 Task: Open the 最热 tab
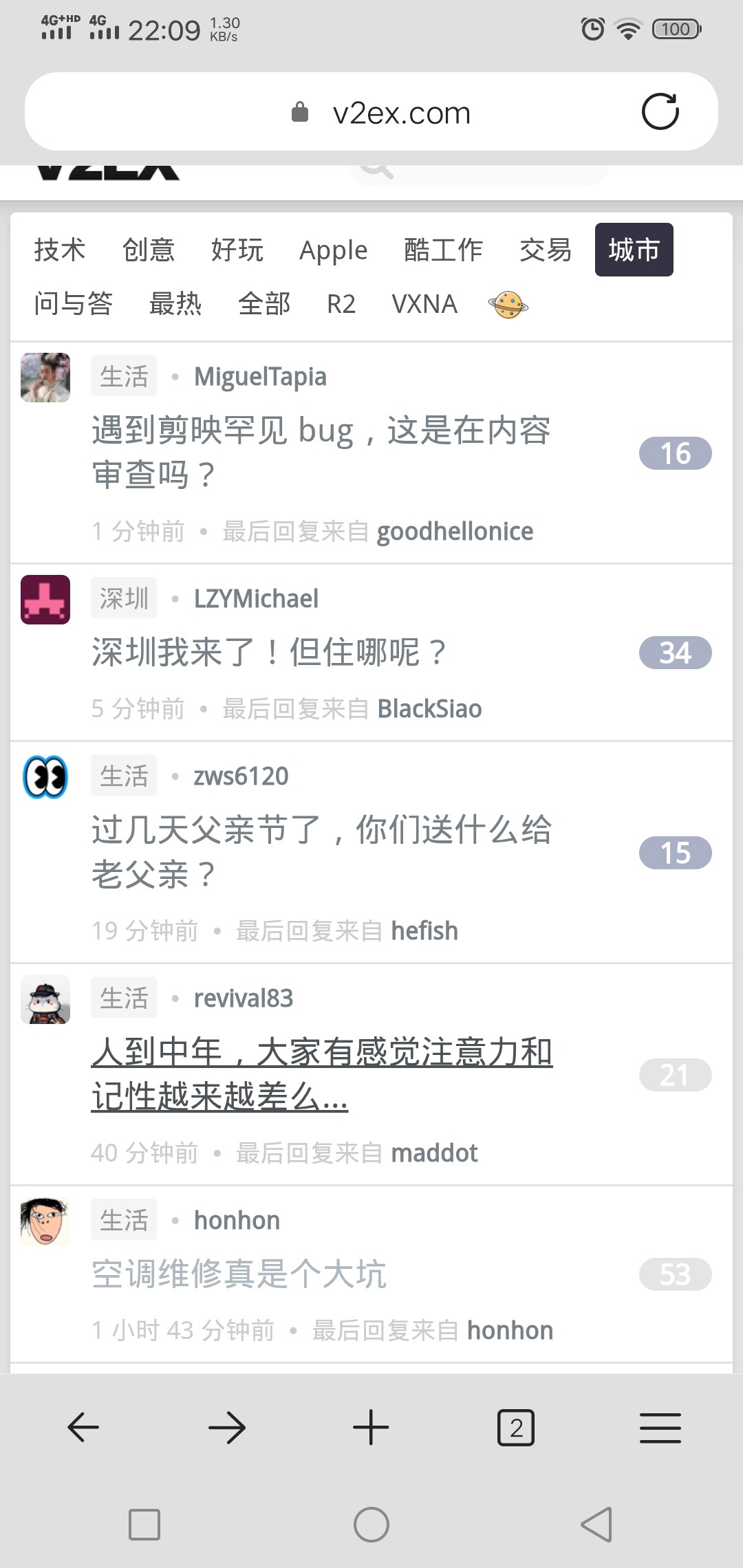(175, 303)
